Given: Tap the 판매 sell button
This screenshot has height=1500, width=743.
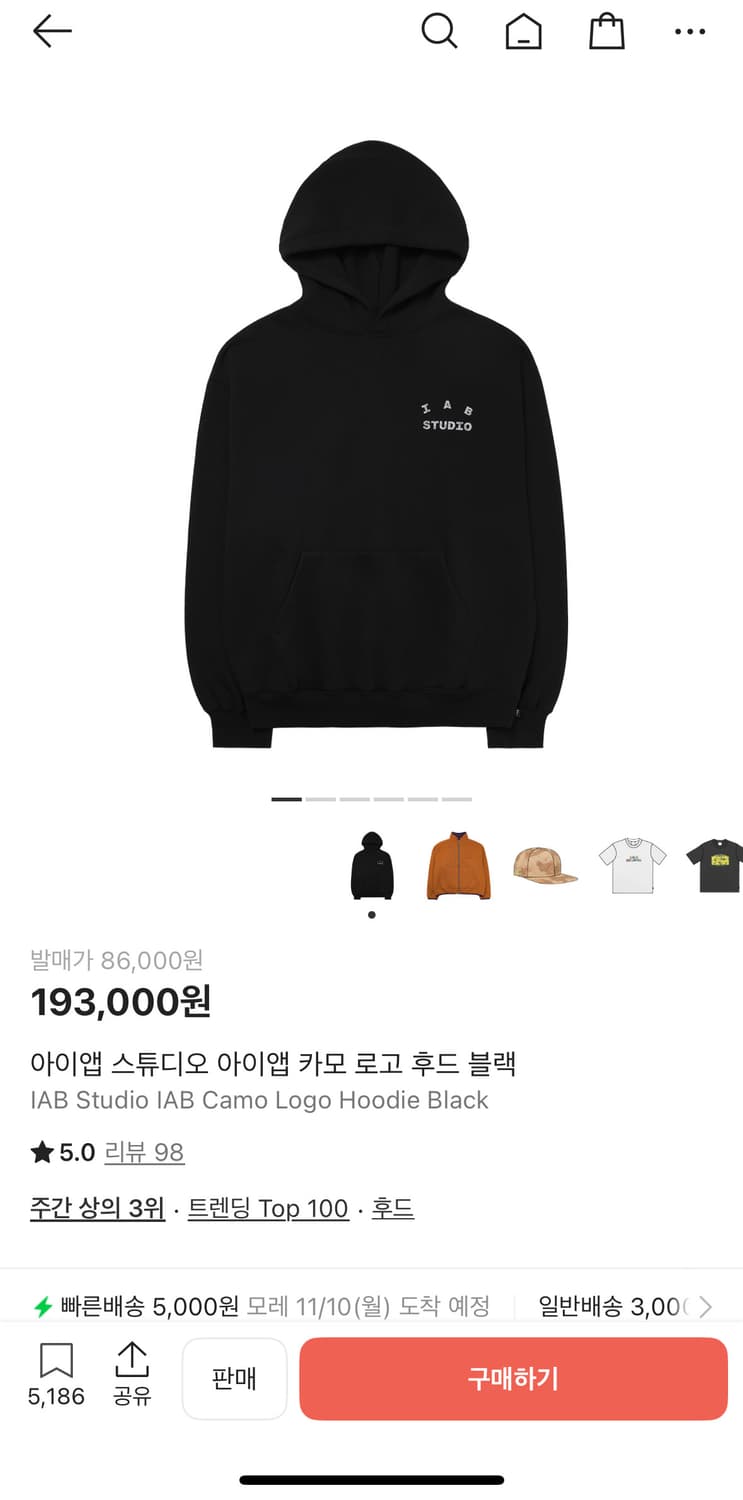Looking at the screenshot, I should coord(234,1379).
